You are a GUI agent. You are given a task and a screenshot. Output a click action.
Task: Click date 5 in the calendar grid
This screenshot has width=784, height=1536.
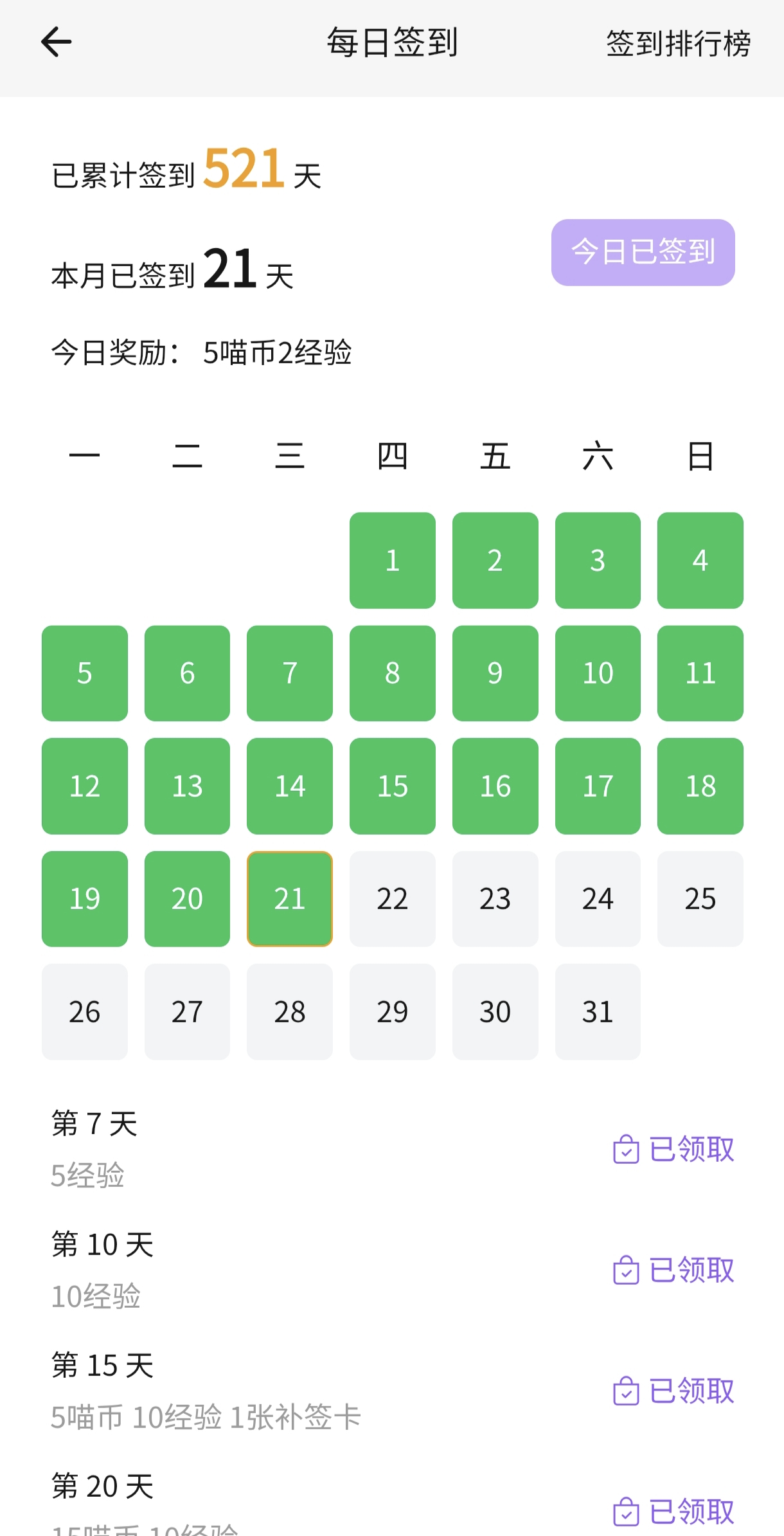click(x=84, y=673)
